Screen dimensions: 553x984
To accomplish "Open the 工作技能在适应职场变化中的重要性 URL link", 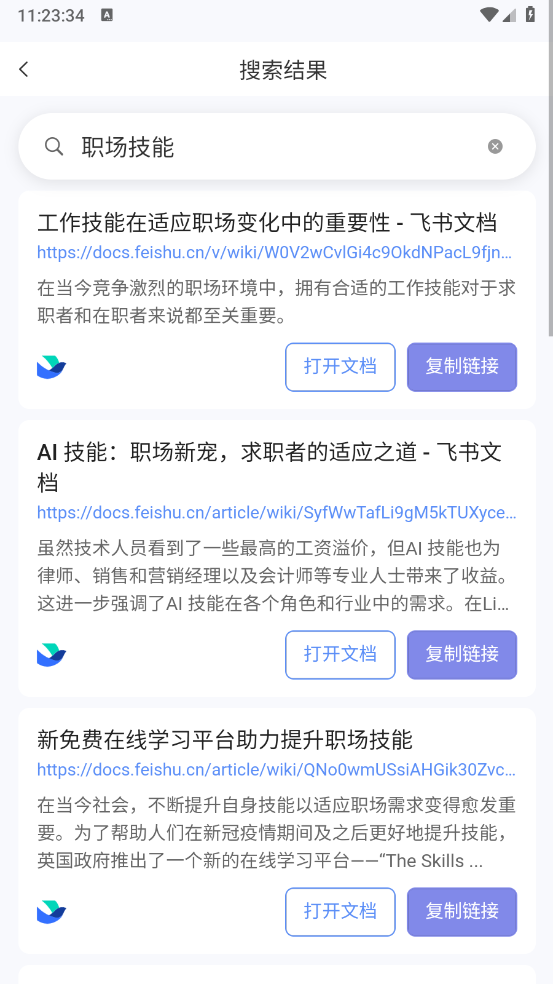I will pyautogui.click(x=275, y=252).
